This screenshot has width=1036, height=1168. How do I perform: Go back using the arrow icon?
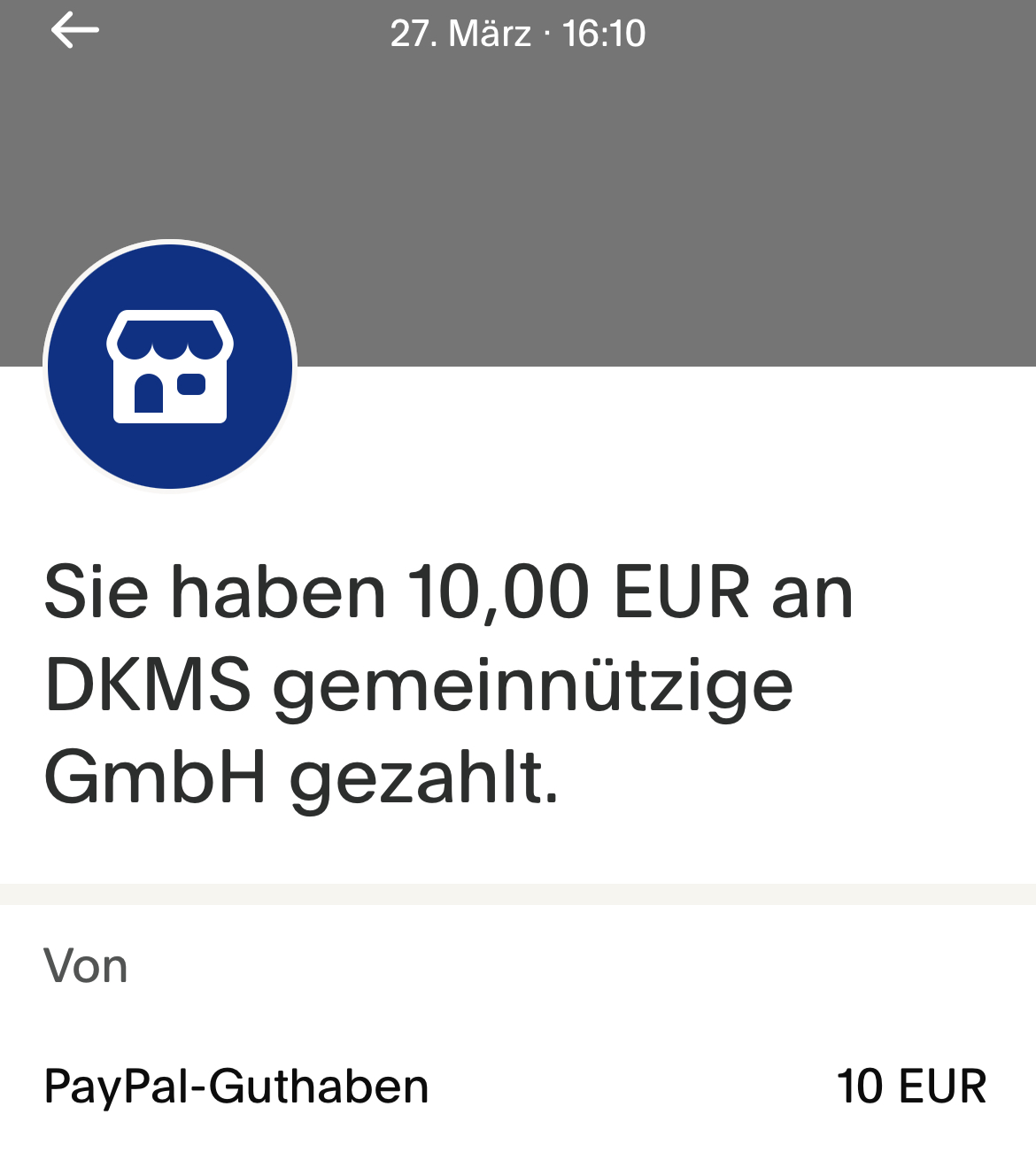74,31
